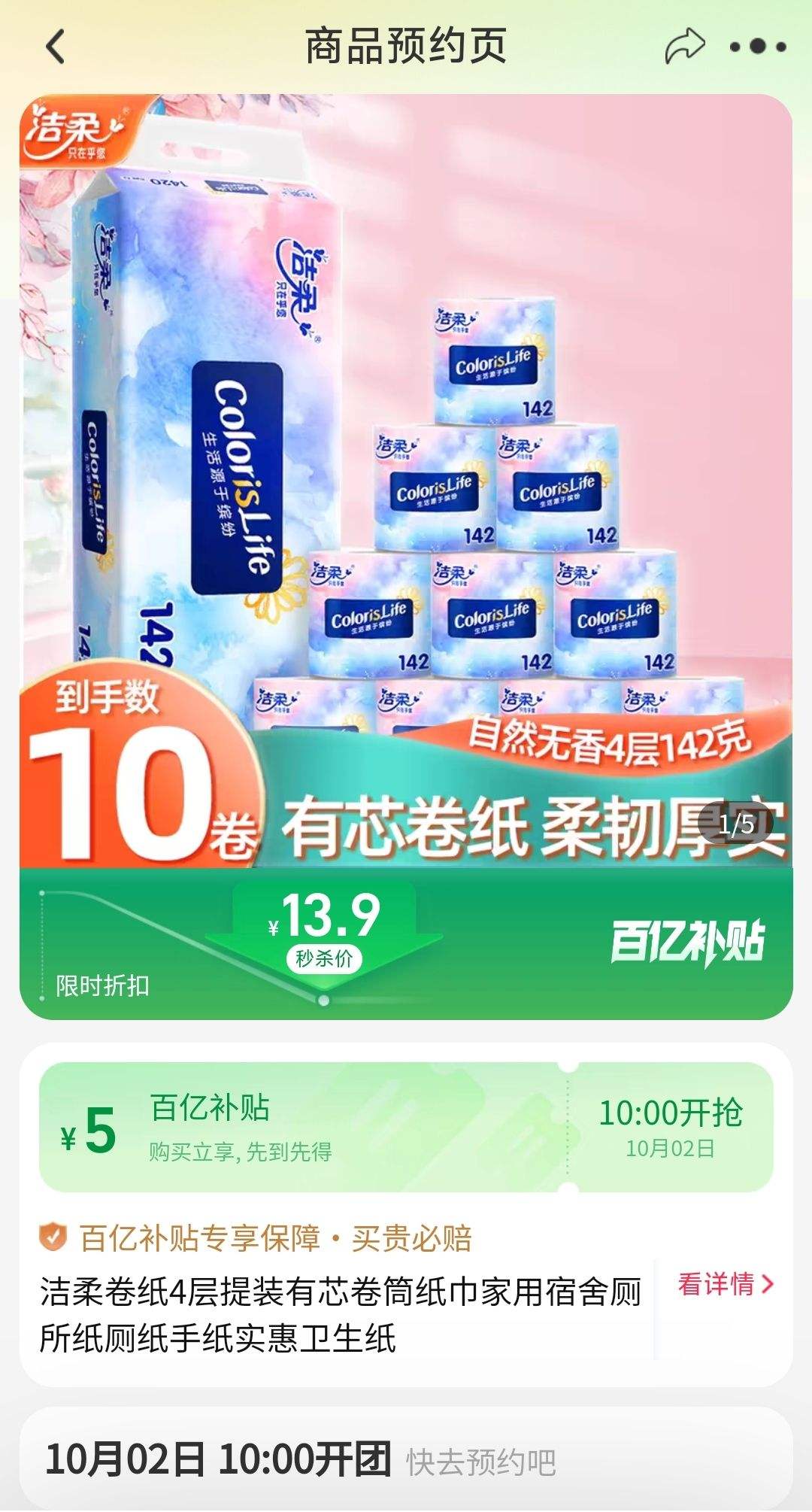Open the three-dot more options menu
The image size is (812, 1512).
tap(757, 47)
